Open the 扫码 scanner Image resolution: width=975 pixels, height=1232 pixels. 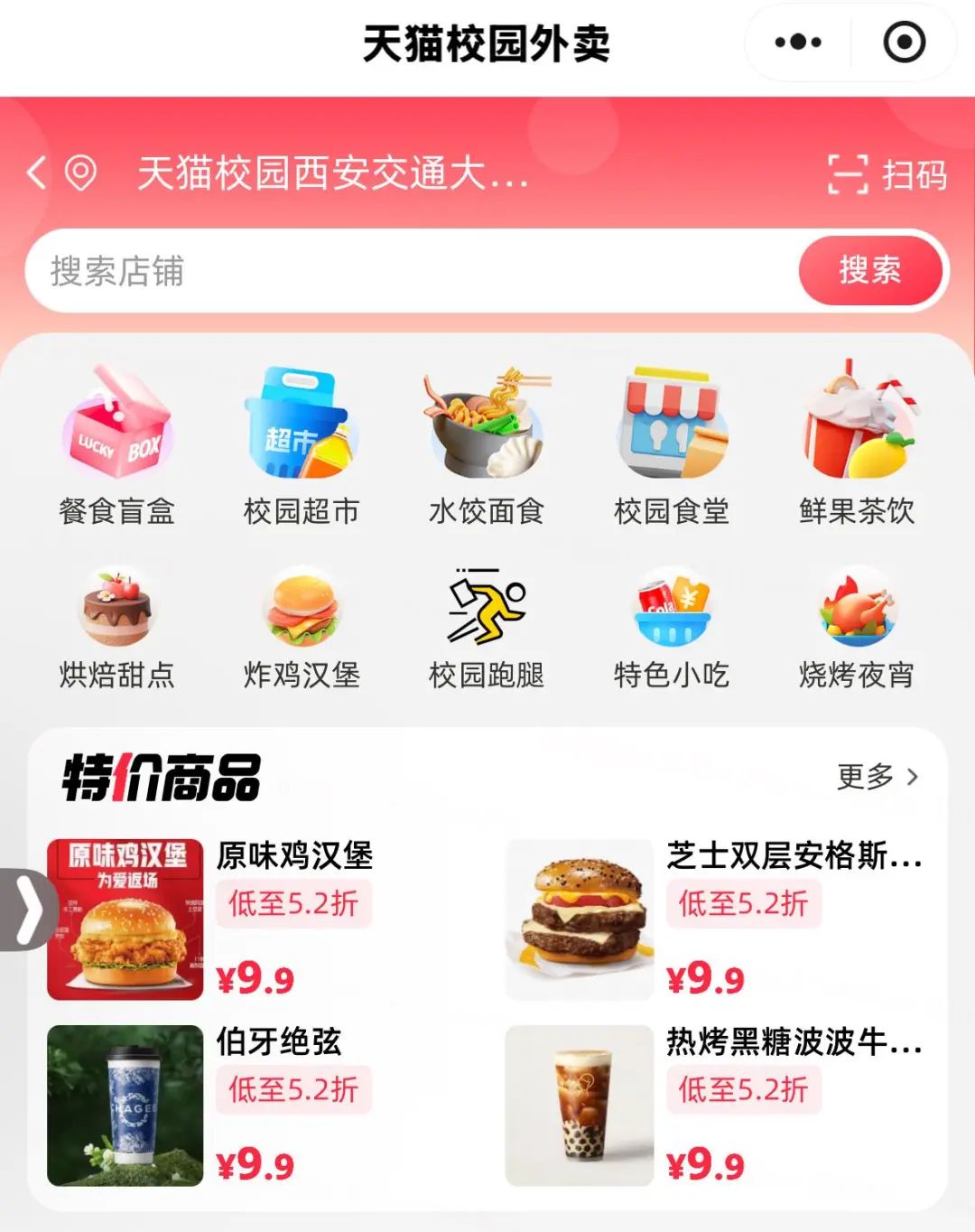pyautogui.click(x=887, y=174)
